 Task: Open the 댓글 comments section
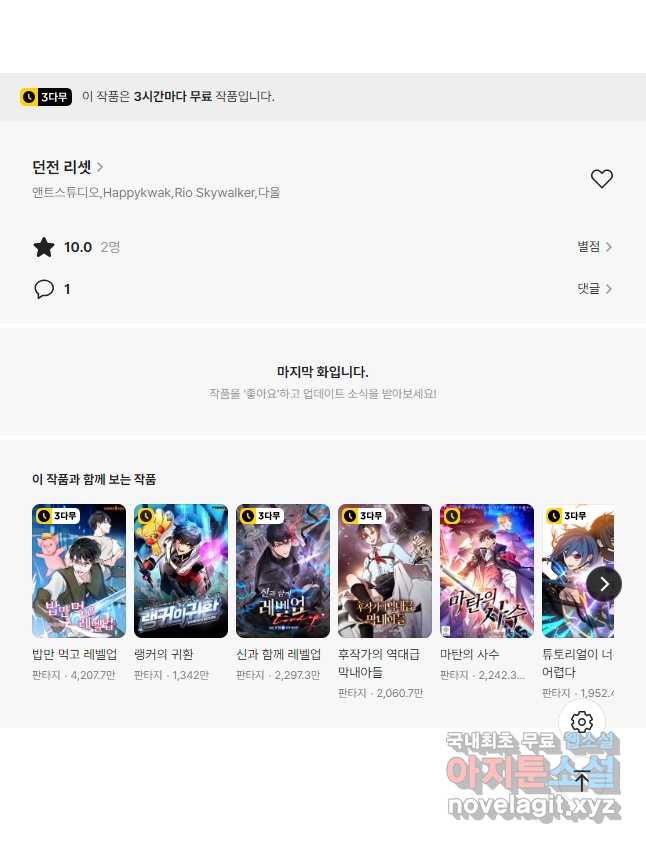pos(594,289)
